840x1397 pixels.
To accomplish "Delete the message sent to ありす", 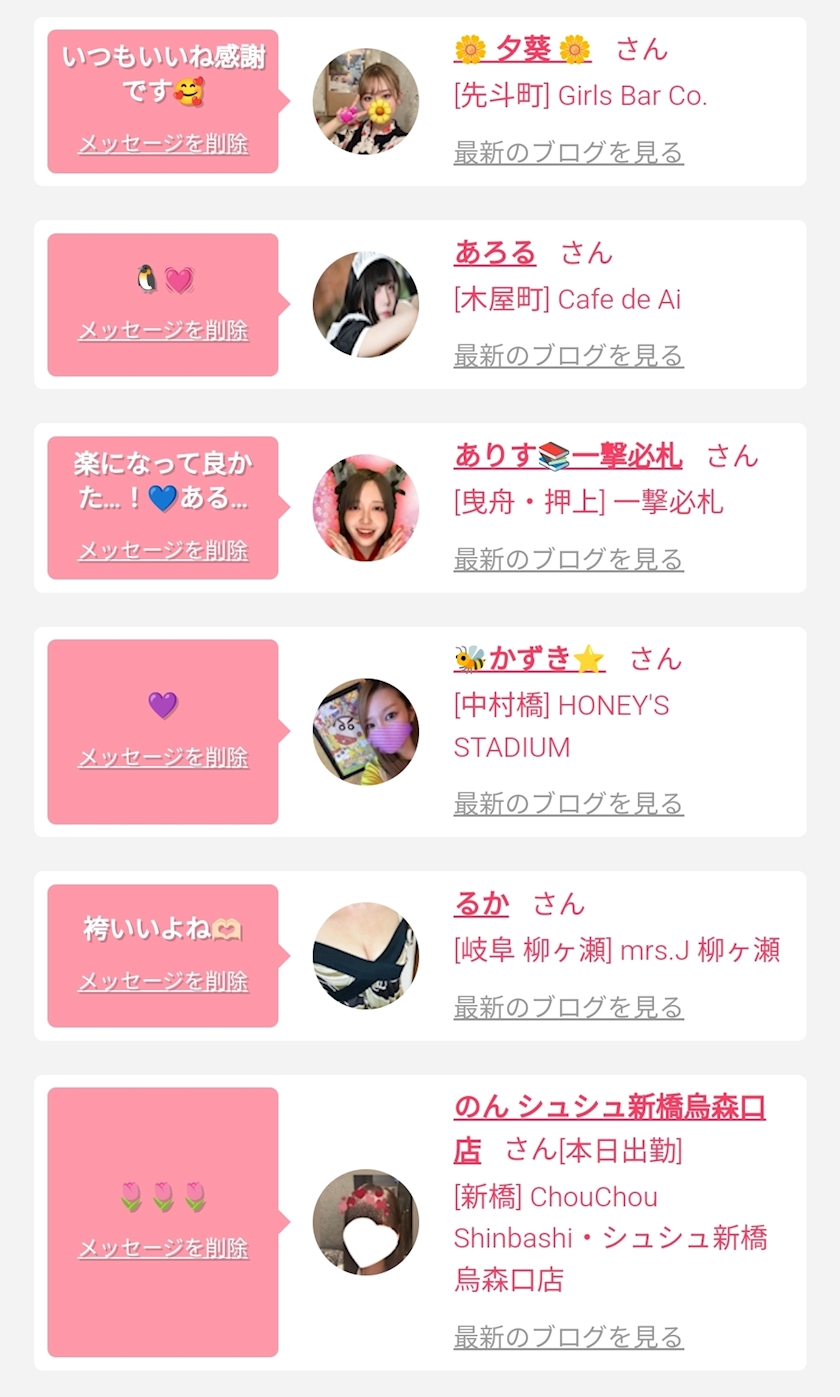I will (x=163, y=550).
